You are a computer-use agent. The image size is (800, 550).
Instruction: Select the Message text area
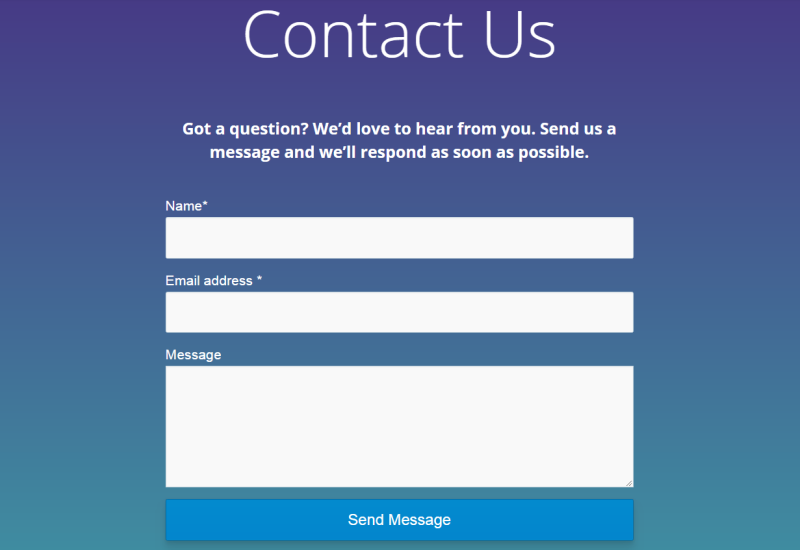point(399,426)
